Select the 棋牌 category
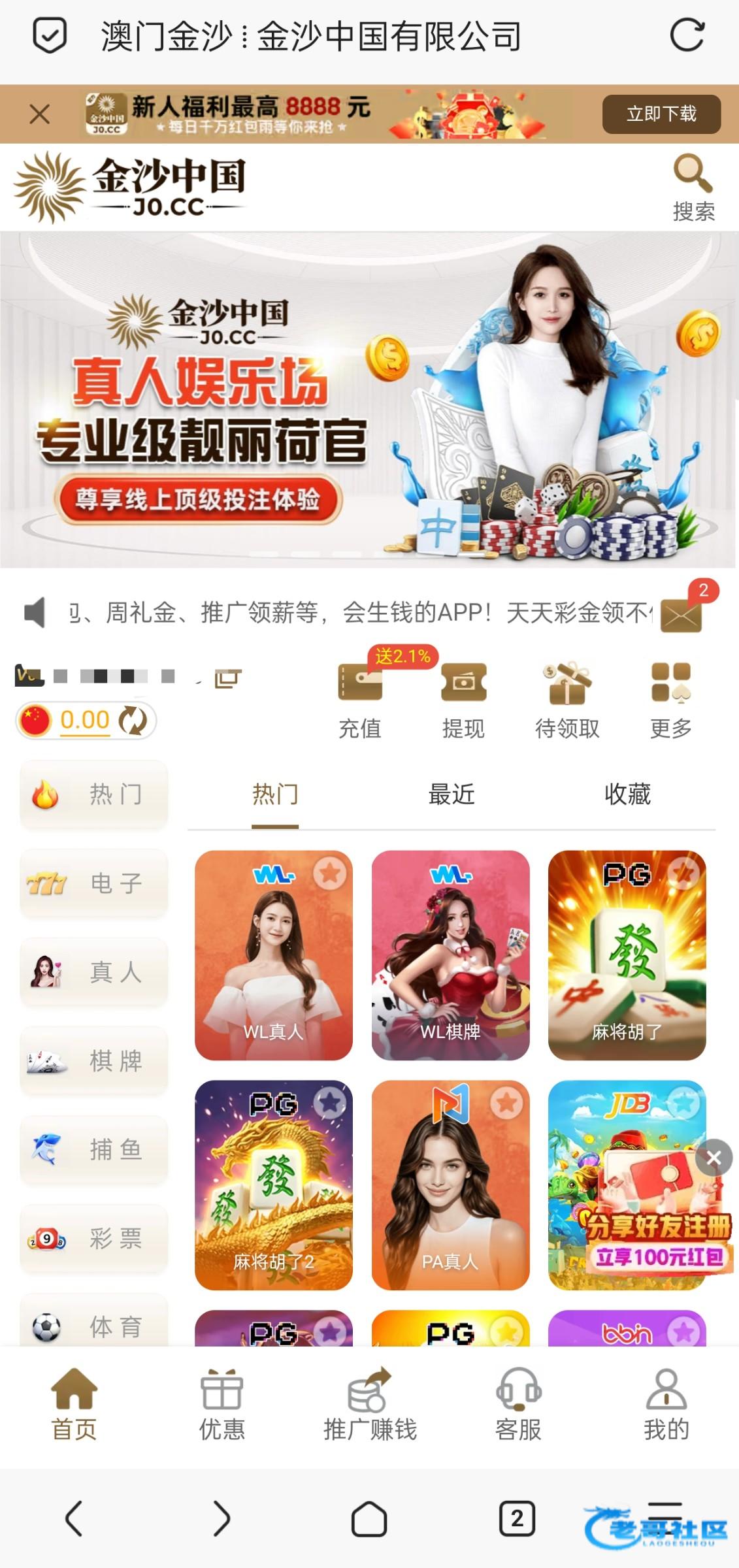This screenshot has width=739, height=1568. 94,1060
